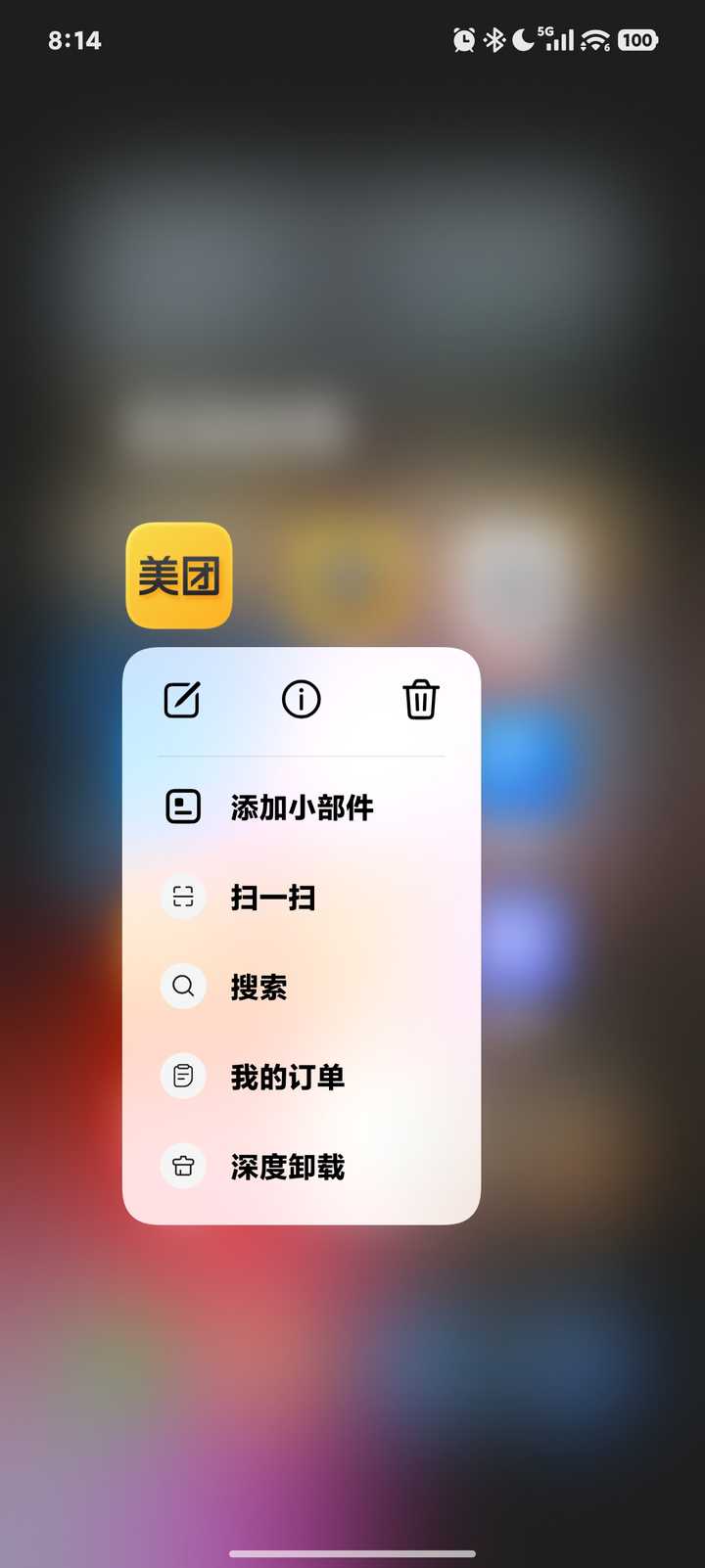This screenshot has height=1568, width=705.
Task: Open app info for 美团
Action: point(301,700)
